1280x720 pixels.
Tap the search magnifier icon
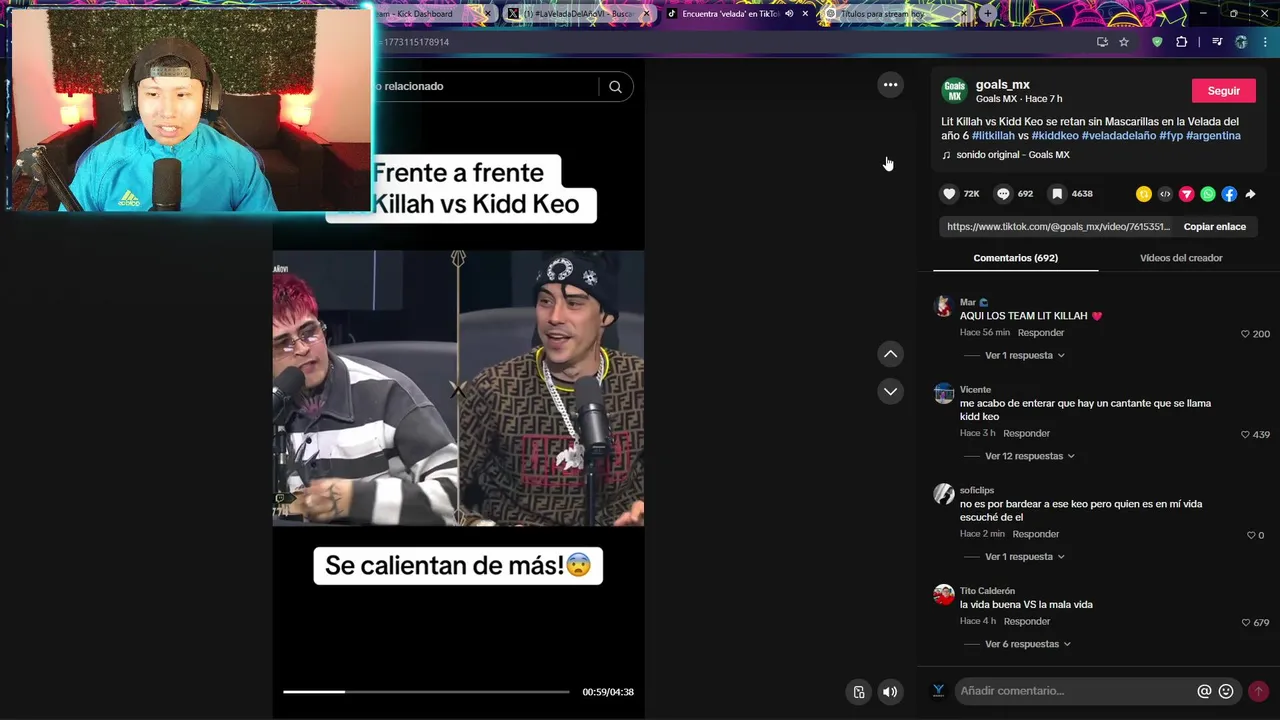(615, 87)
